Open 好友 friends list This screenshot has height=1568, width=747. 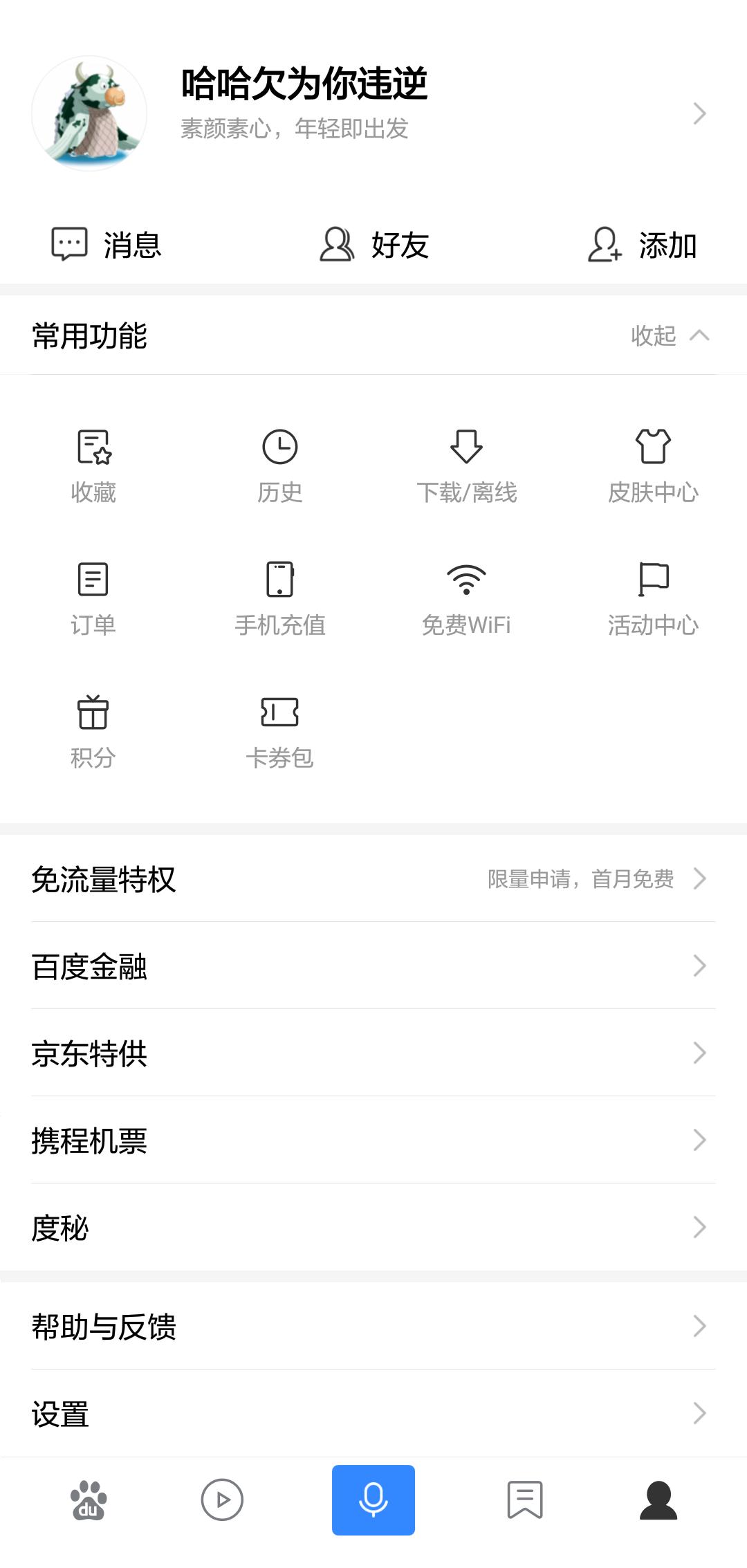click(377, 245)
